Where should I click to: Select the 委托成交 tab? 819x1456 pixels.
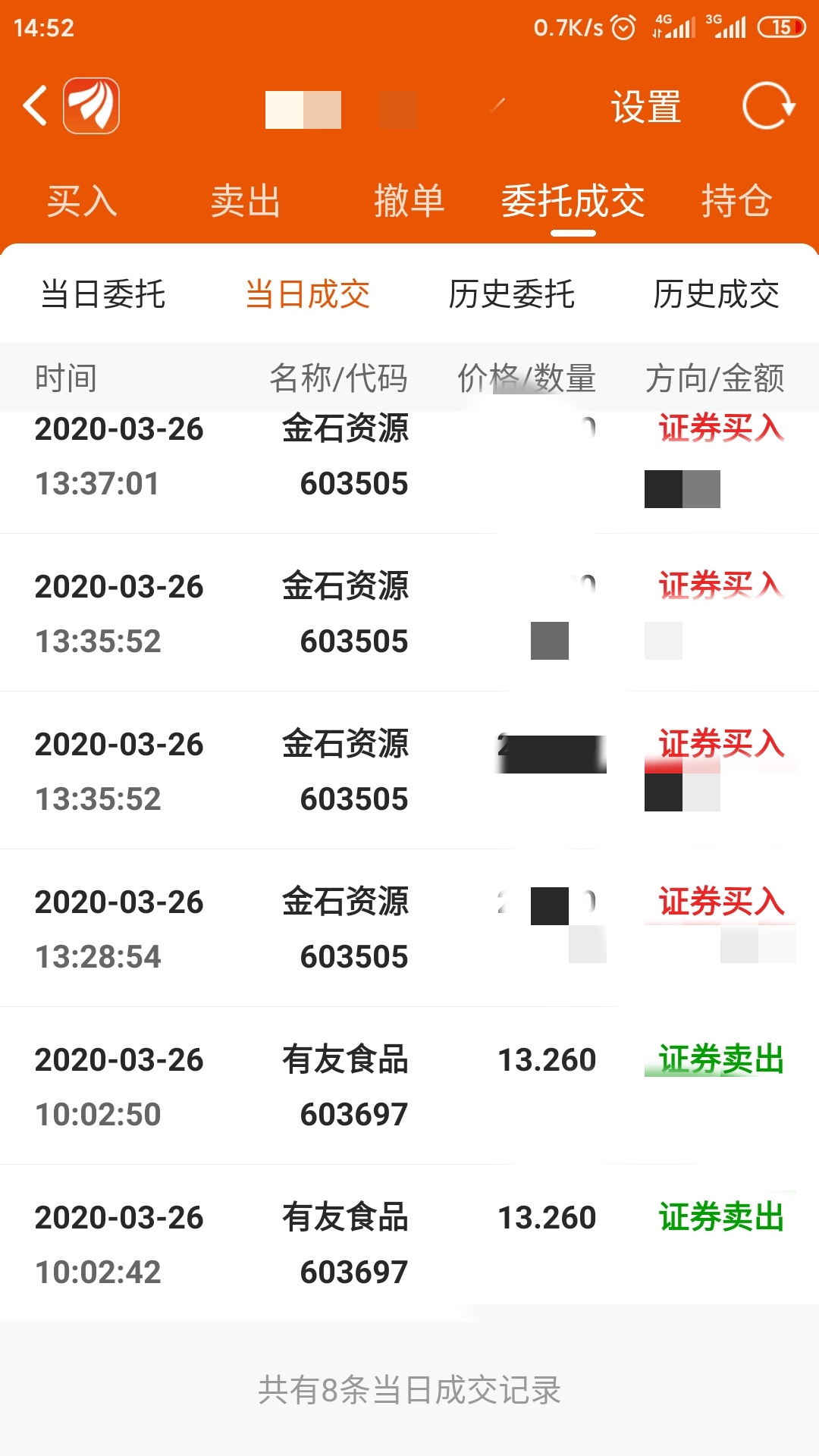point(573,201)
